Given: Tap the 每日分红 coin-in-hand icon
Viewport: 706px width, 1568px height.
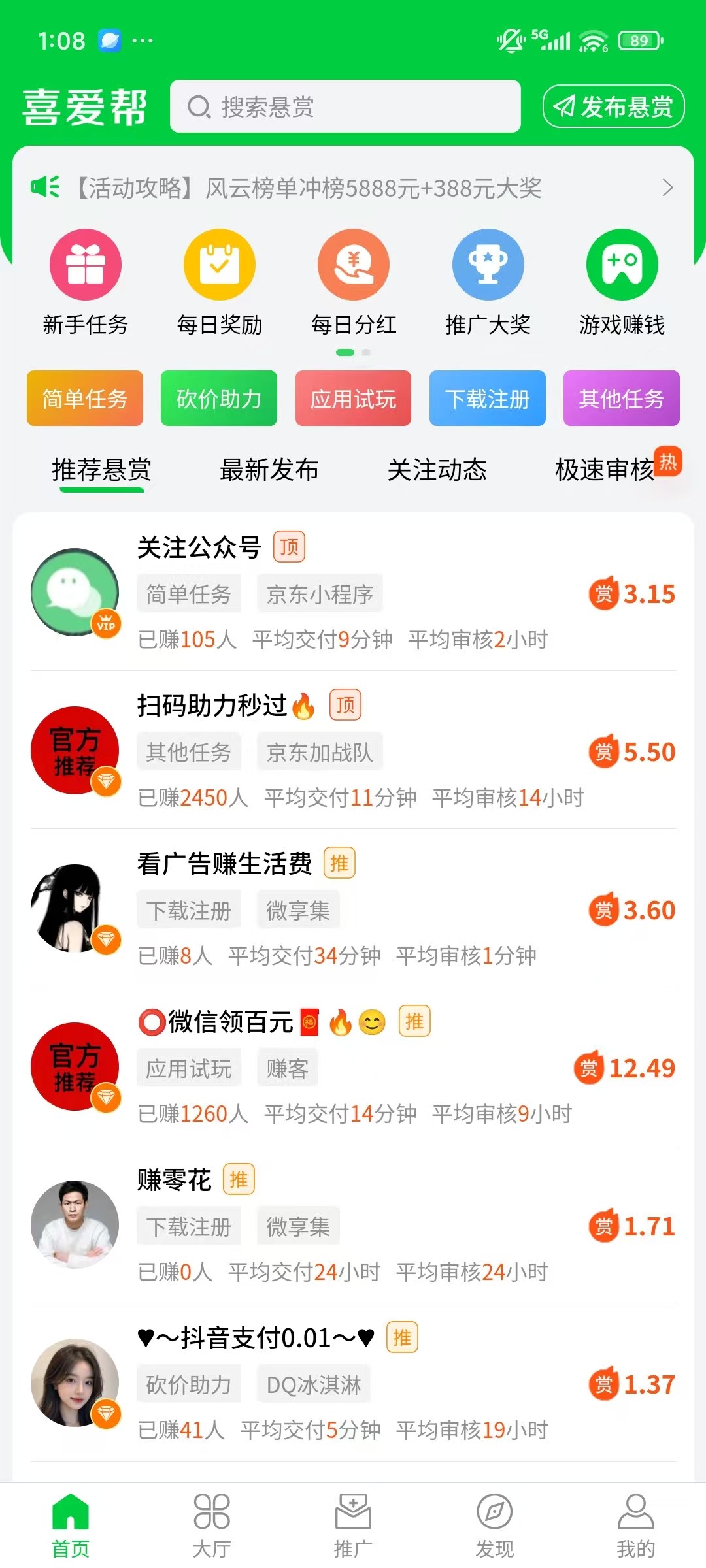Looking at the screenshot, I should (353, 265).
